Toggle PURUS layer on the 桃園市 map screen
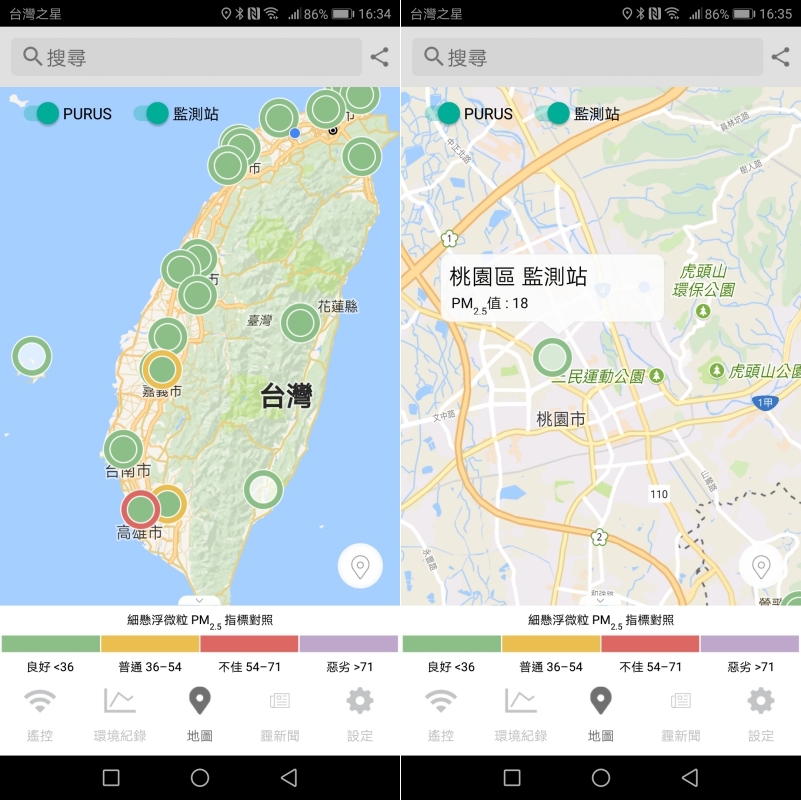This screenshot has height=800, width=801. click(x=443, y=113)
